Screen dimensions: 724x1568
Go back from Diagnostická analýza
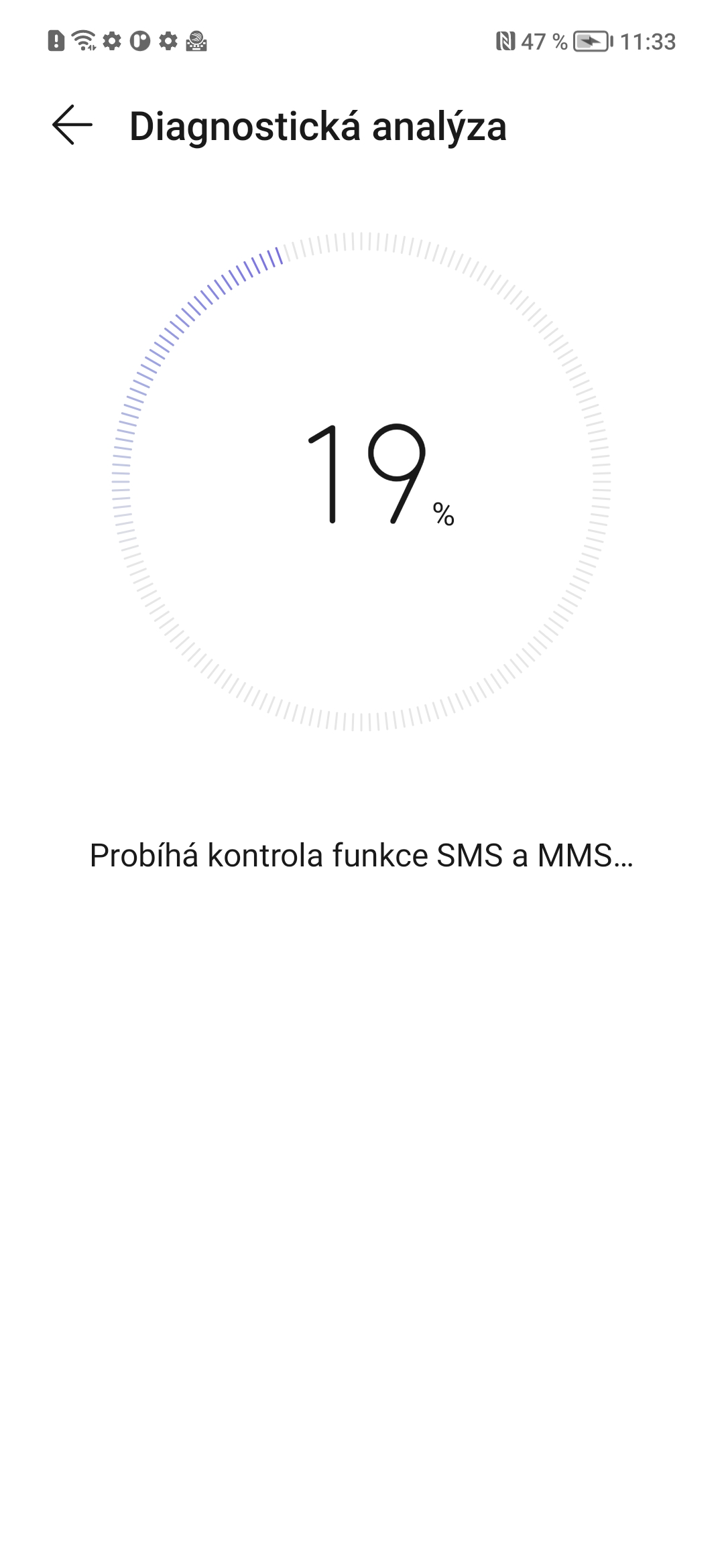click(72, 125)
